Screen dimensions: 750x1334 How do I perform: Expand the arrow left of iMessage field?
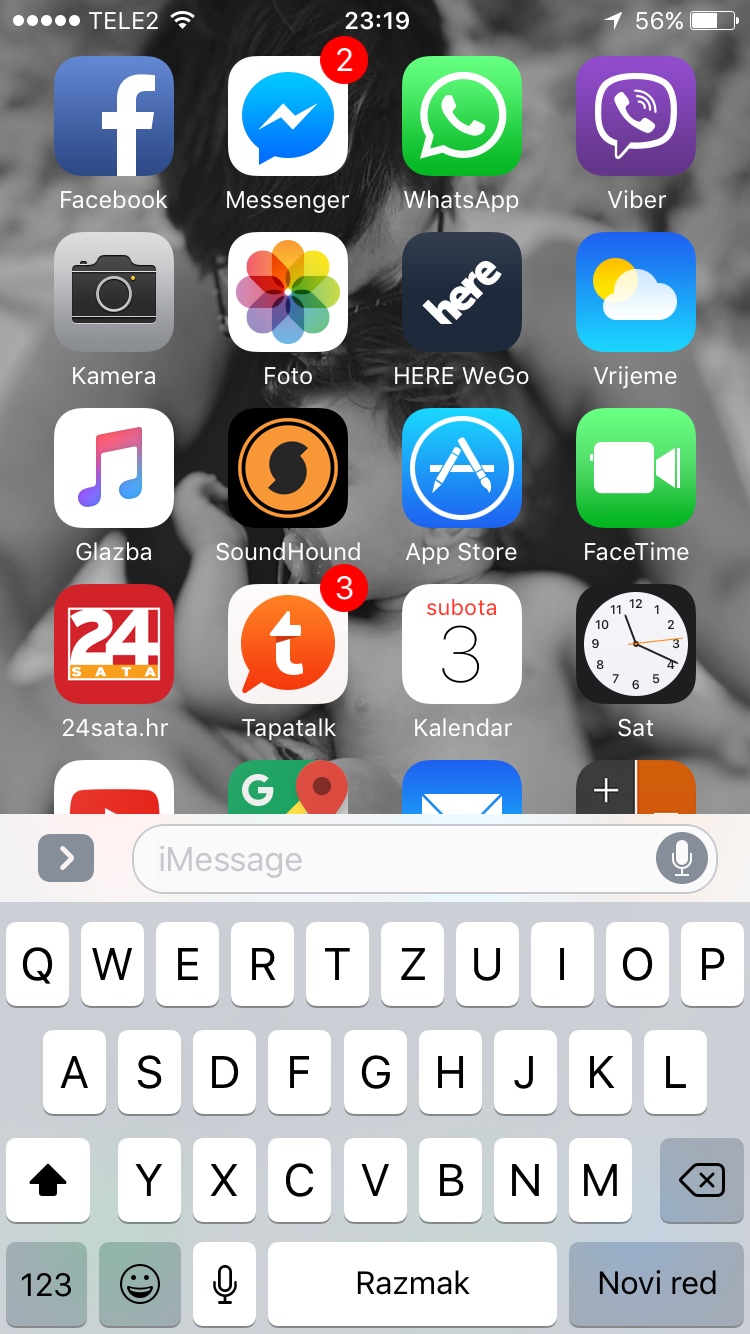point(66,858)
